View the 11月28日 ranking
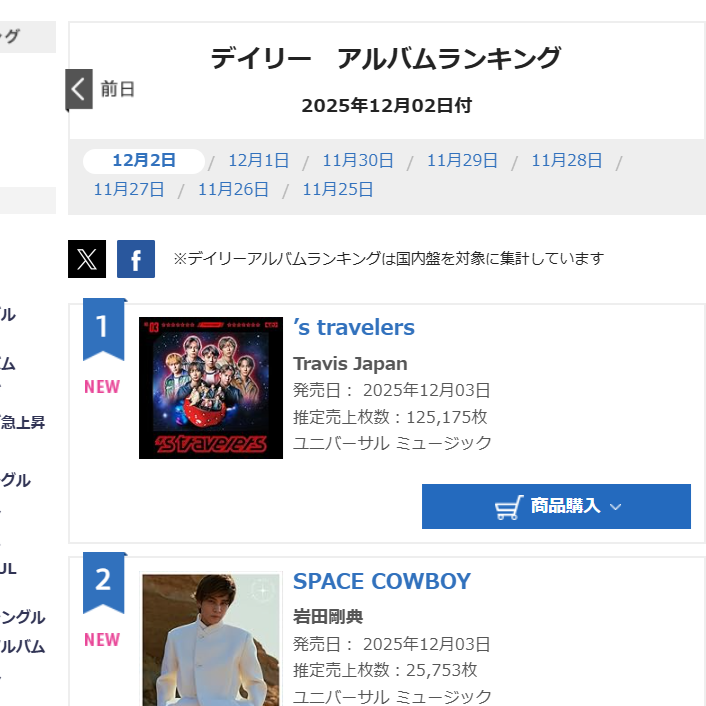The image size is (706, 706). 566,160
